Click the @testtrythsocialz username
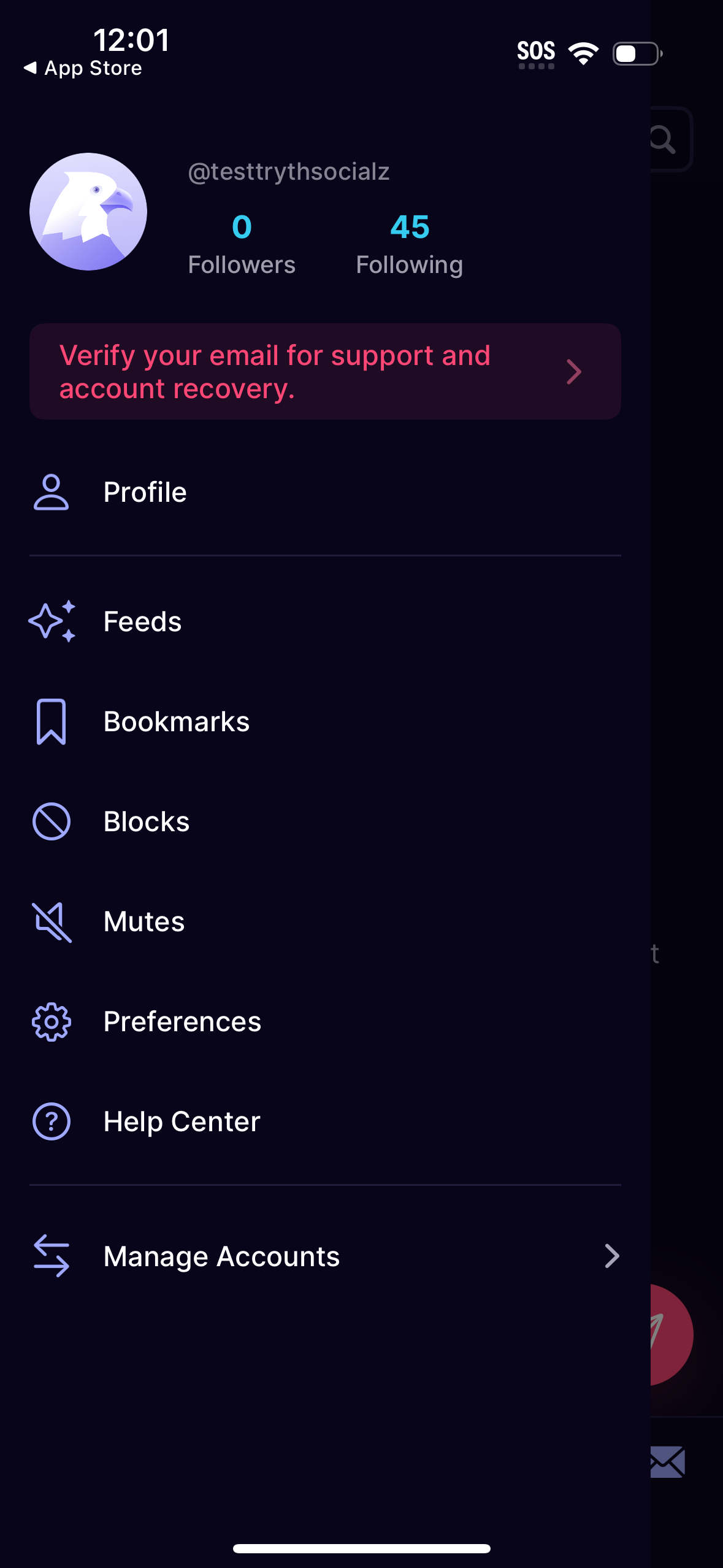Image resolution: width=723 pixels, height=1568 pixels. pyautogui.click(x=288, y=171)
